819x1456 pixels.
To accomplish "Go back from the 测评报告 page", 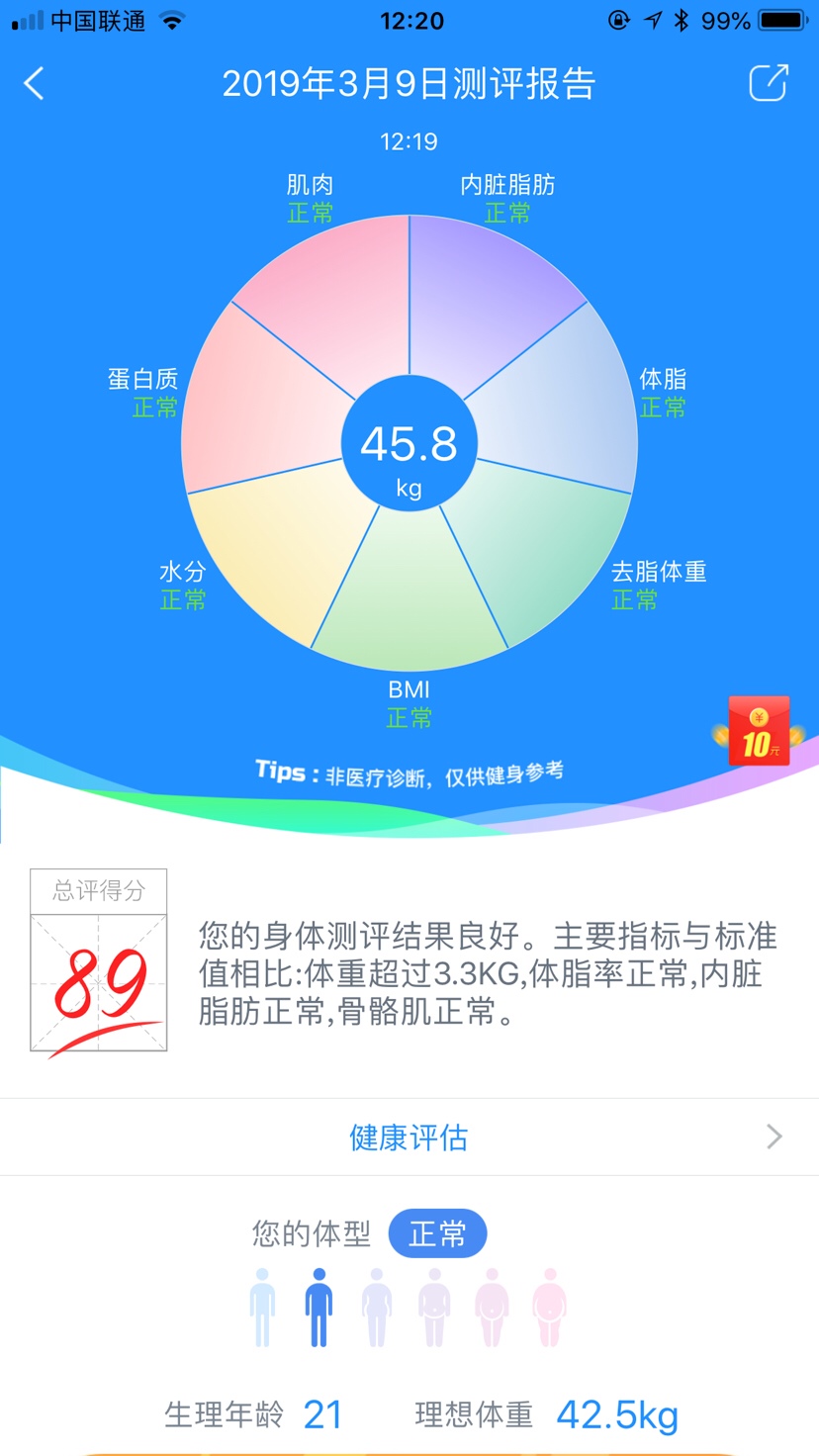I will click(x=35, y=84).
